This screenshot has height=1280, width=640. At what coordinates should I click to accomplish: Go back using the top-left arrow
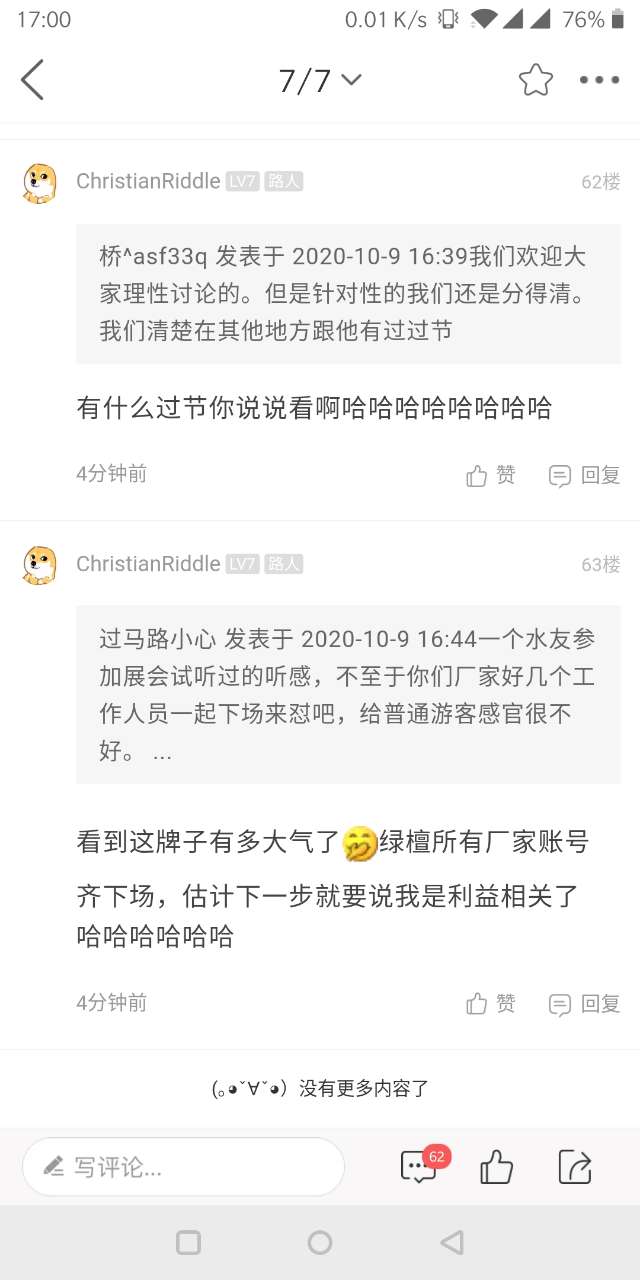coord(32,80)
